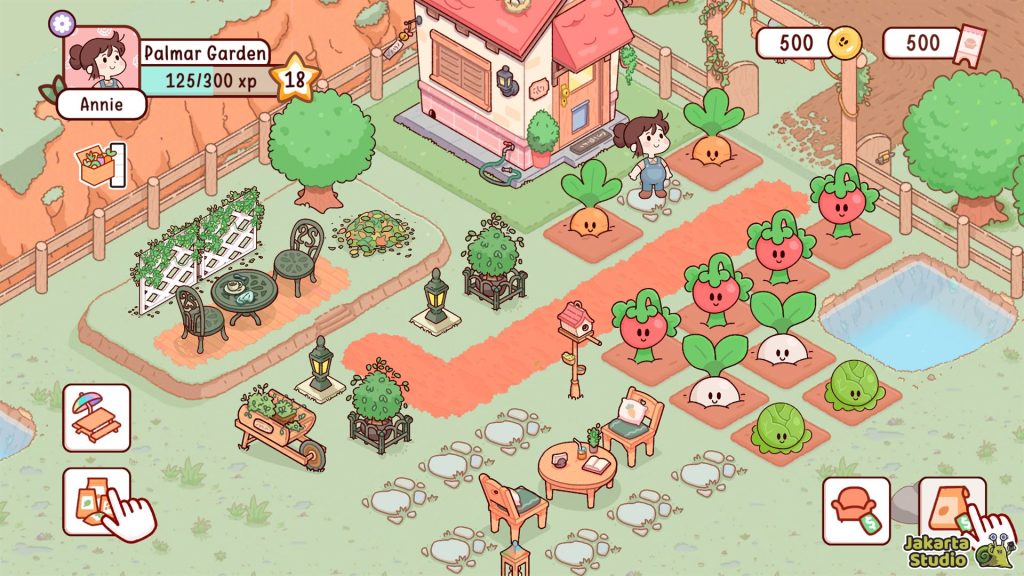Open Annie's profile avatar

100,62
